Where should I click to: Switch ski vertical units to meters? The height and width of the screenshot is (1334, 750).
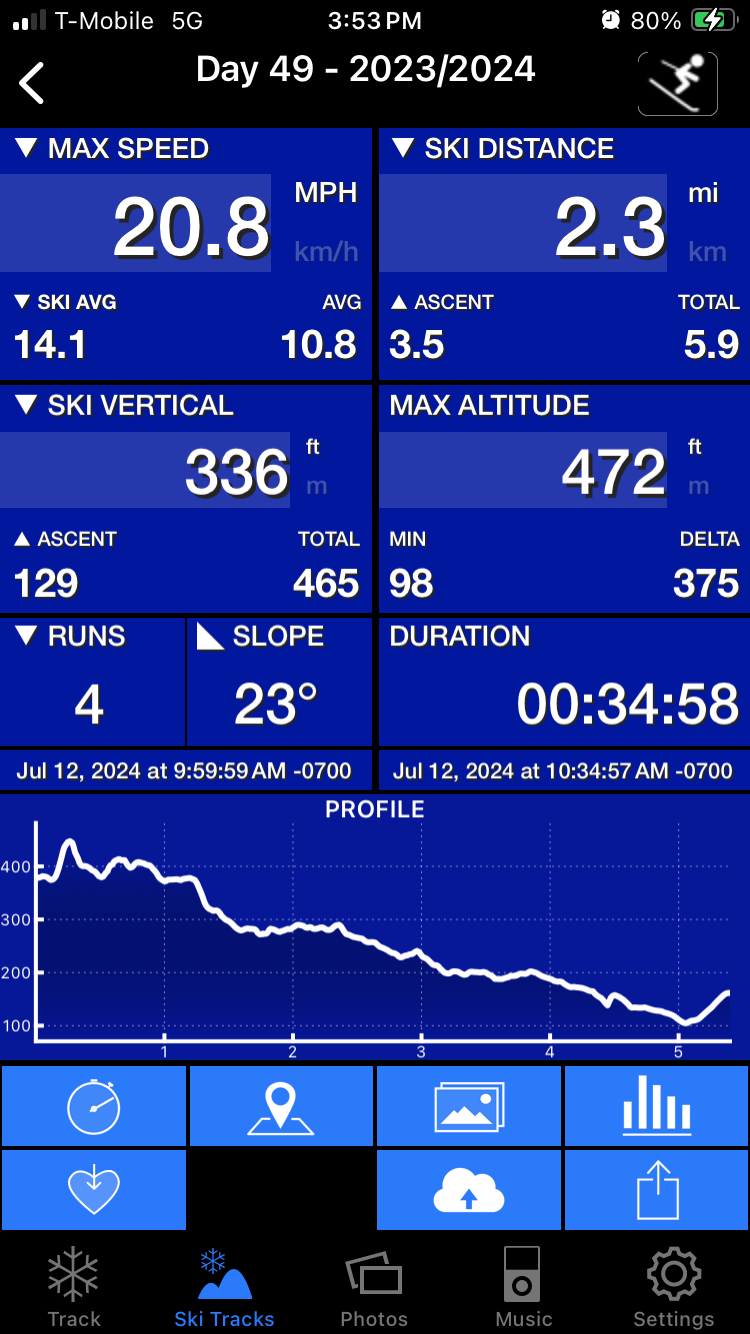click(316, 487)
